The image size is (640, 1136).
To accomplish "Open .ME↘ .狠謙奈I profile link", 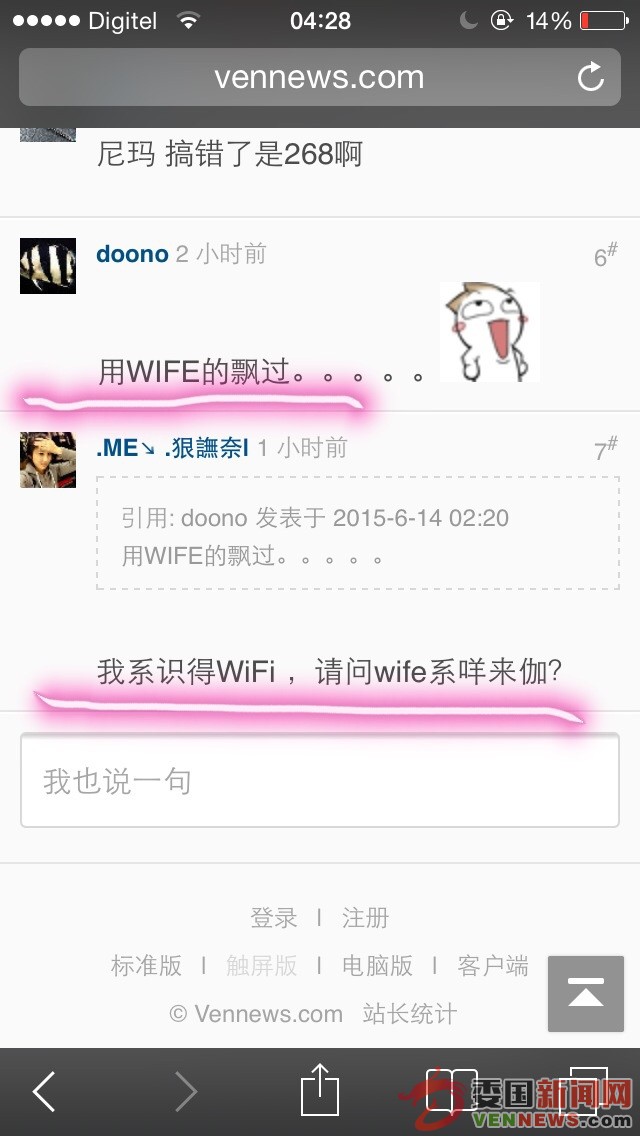I will pos(172,448).
